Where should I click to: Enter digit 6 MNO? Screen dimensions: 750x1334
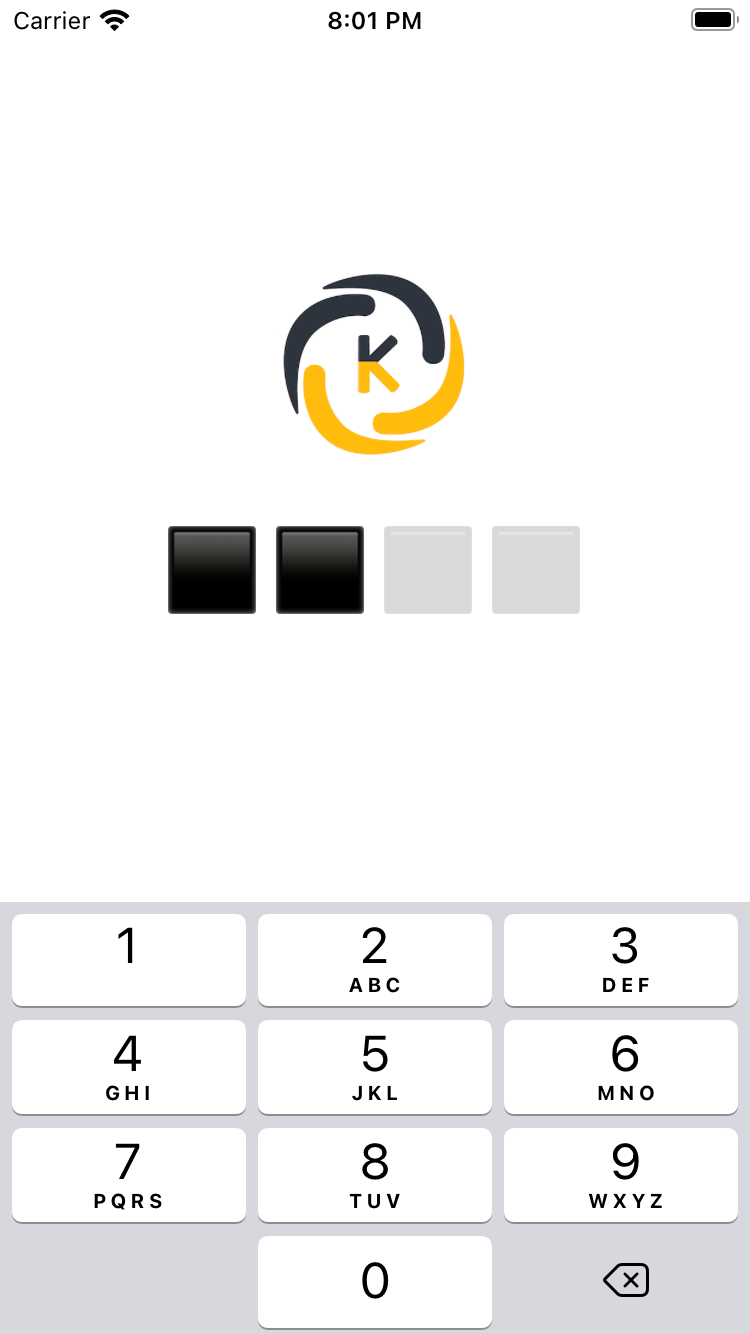pyautogui.click(x=620, y=1066)
